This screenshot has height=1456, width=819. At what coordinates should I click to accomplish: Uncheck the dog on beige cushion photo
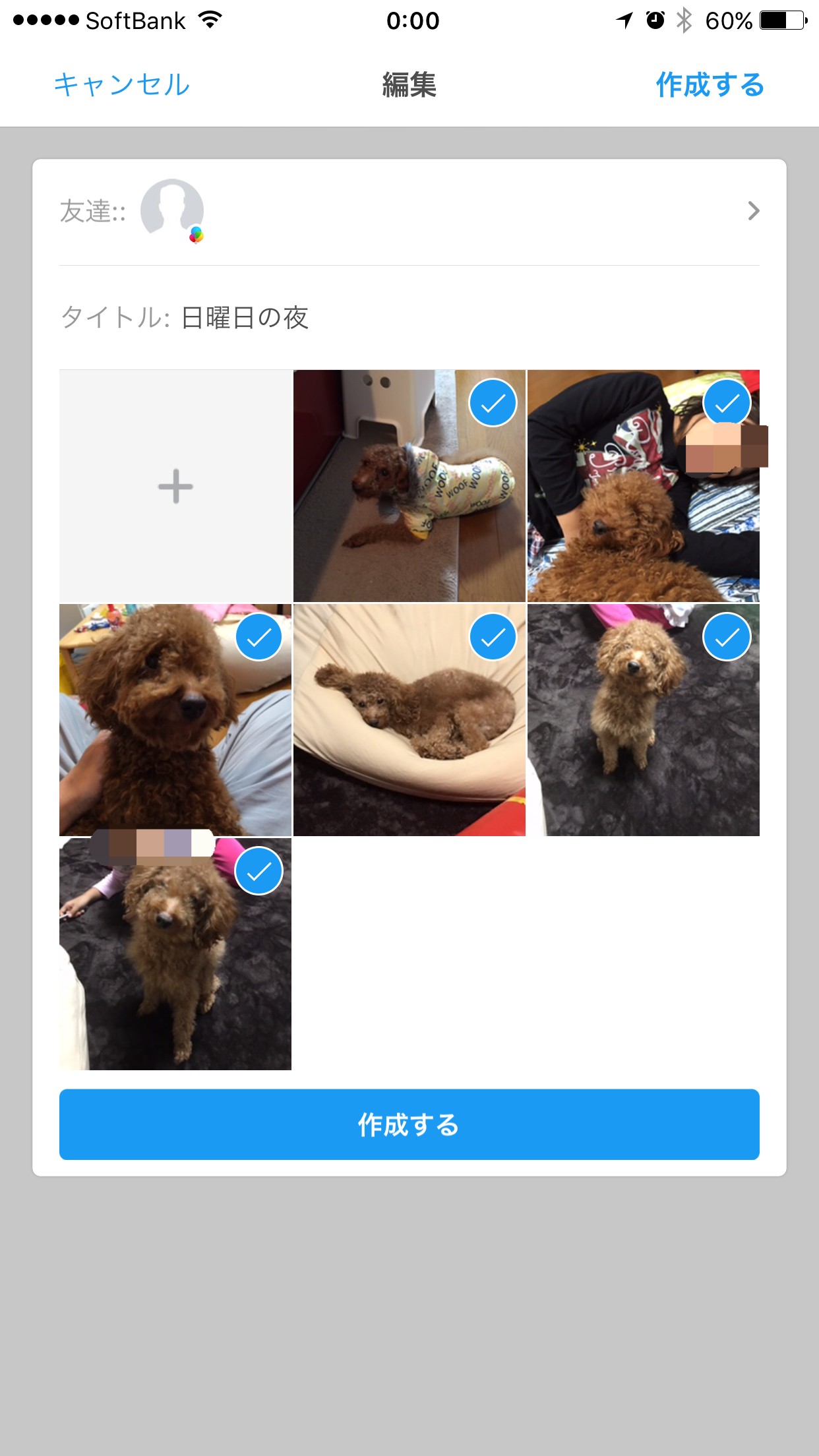pos(492,637)
